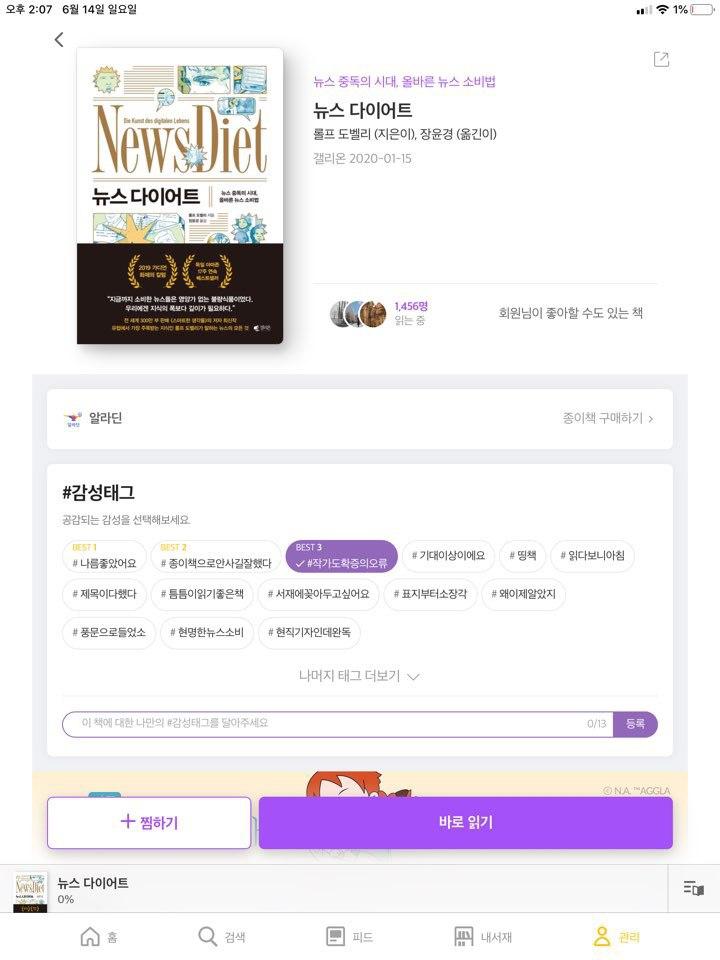This screenshot has width=720, height=960.
Task: Select the #기대이상이에요 tag
Action: [x=448, y=555]
